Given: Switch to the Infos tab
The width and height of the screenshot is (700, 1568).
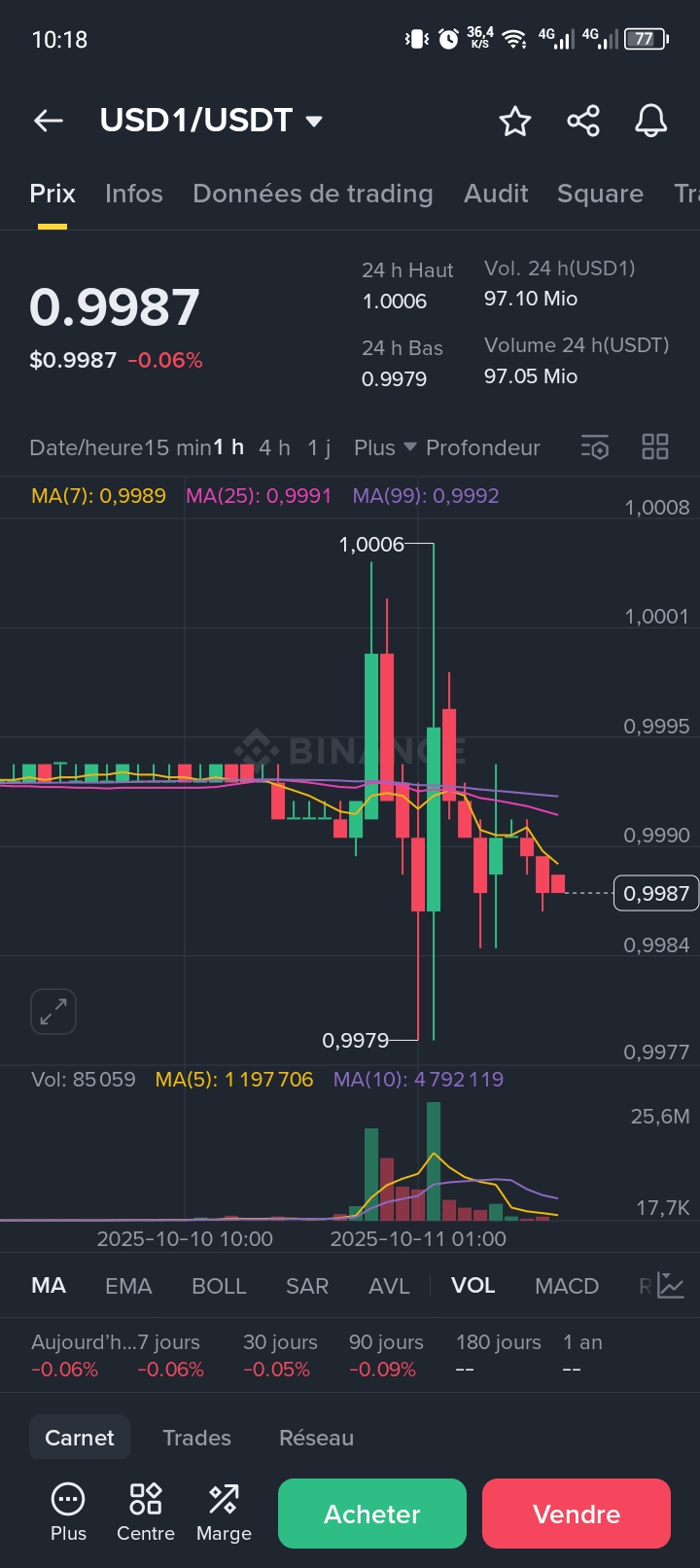Looking at the screenshot, I should pos(133,194).
